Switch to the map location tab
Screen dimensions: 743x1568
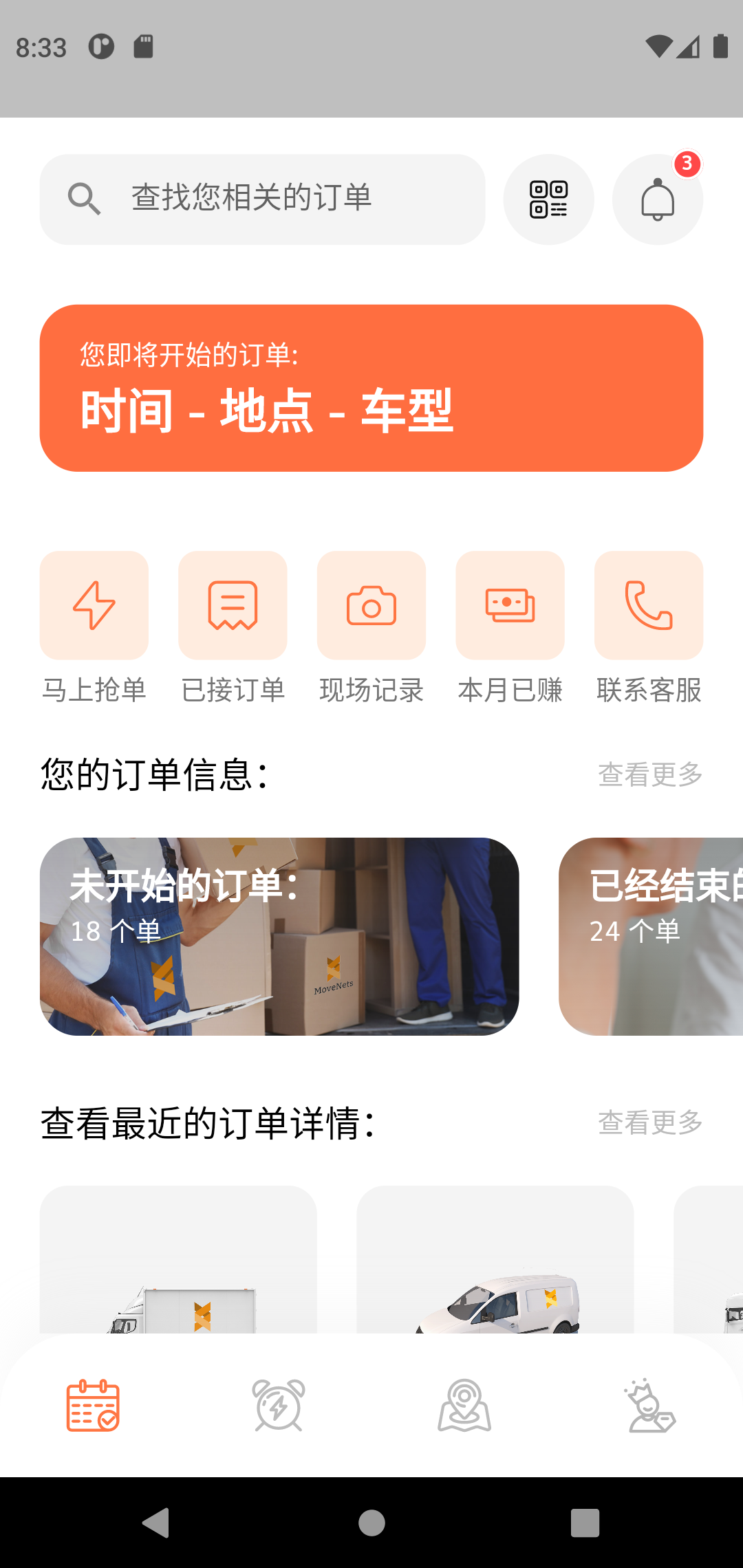pos(464,1406)
